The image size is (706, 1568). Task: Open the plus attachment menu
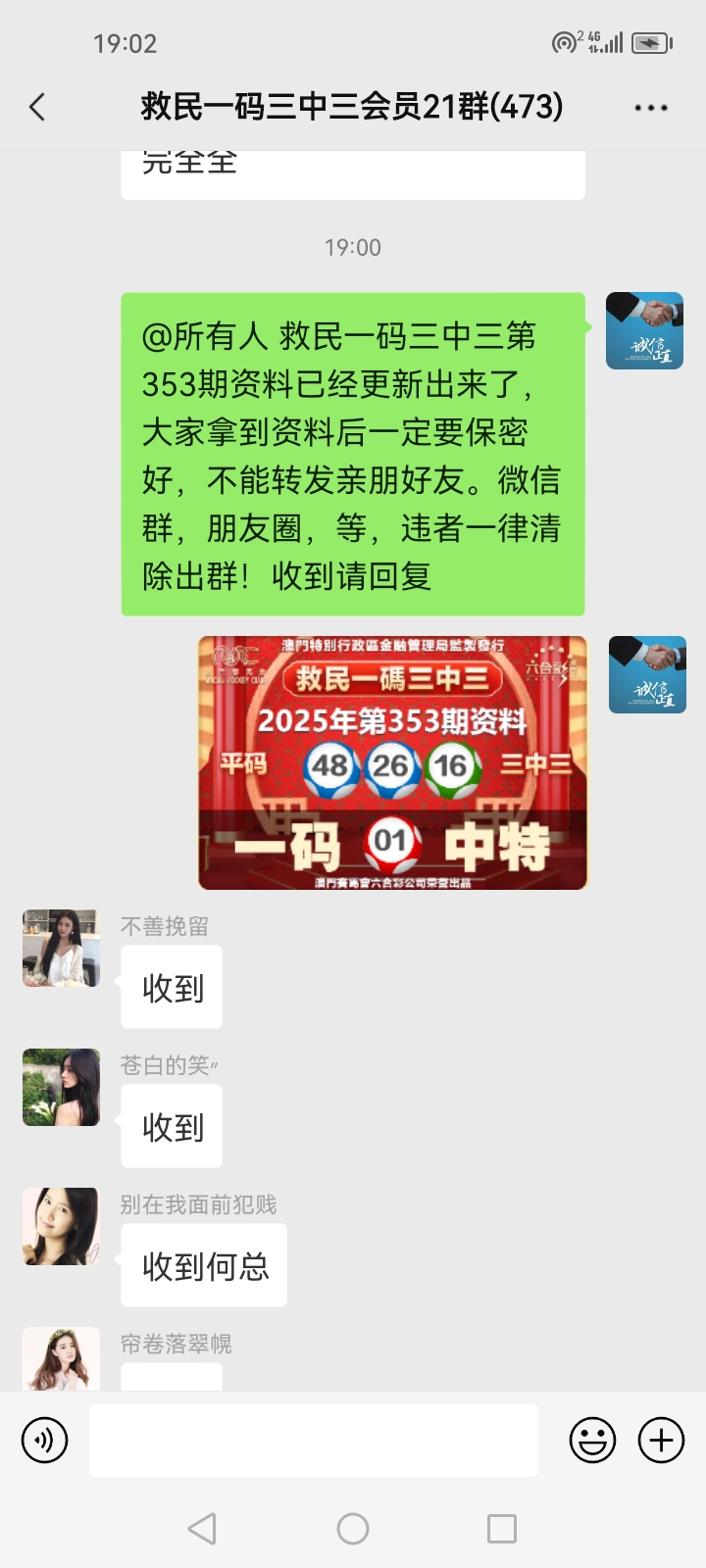(x=662, y=1441)
